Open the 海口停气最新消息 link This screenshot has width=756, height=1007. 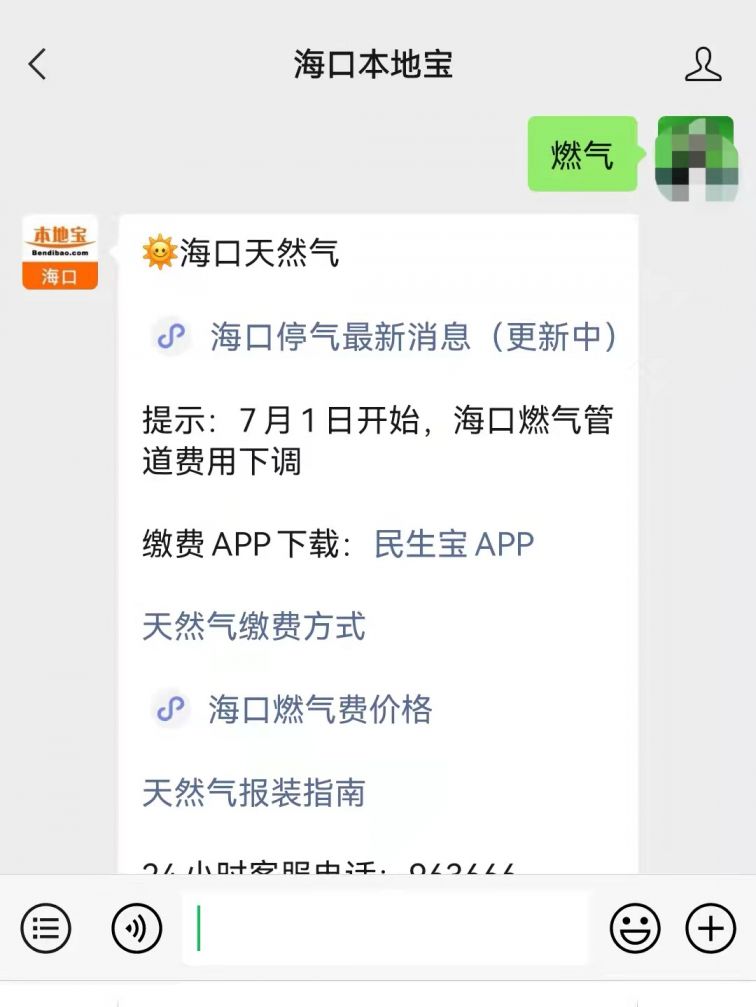pos(413,337)
